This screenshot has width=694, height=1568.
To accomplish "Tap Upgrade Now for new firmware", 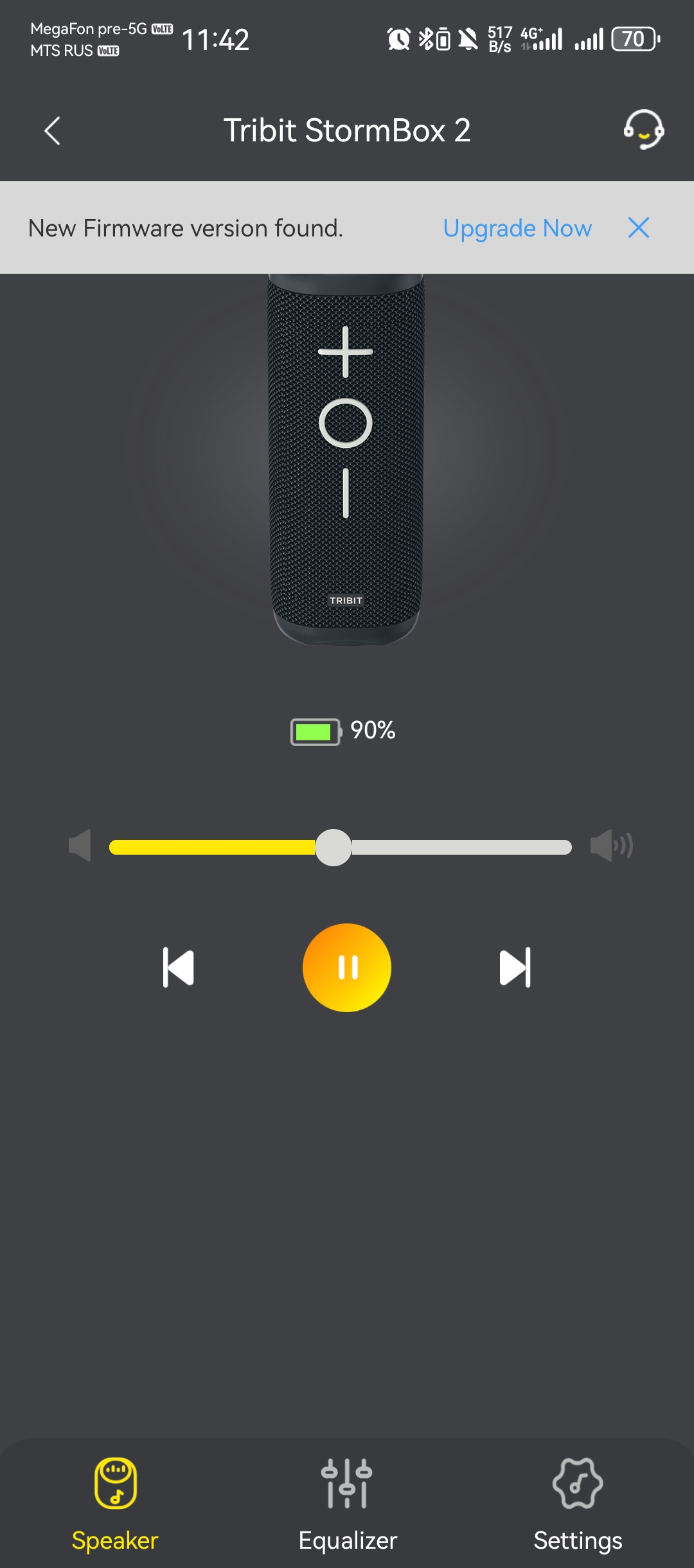I will [517, 228].
